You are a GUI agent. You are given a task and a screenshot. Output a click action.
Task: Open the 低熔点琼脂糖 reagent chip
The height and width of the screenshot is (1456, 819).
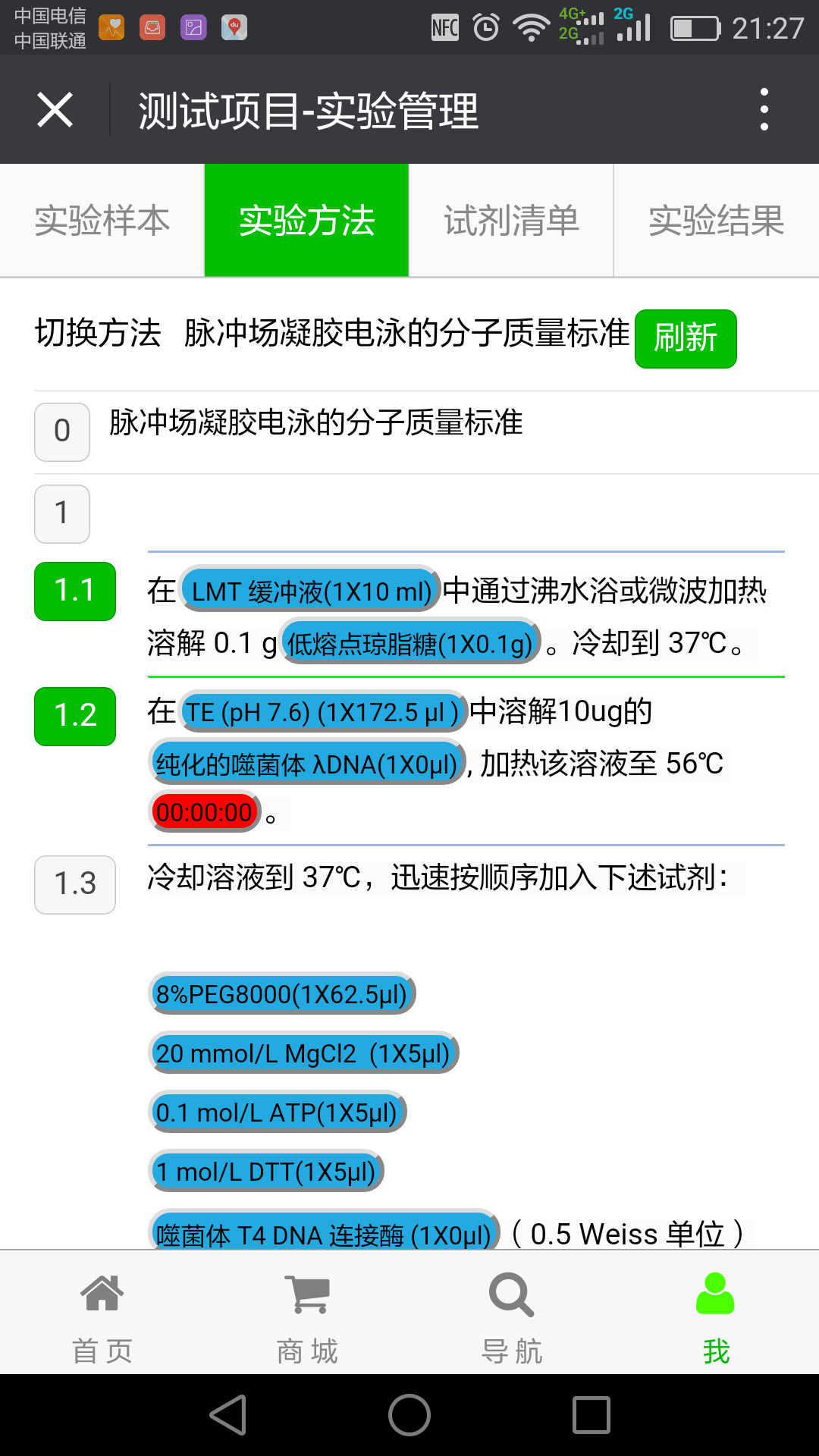410,644
